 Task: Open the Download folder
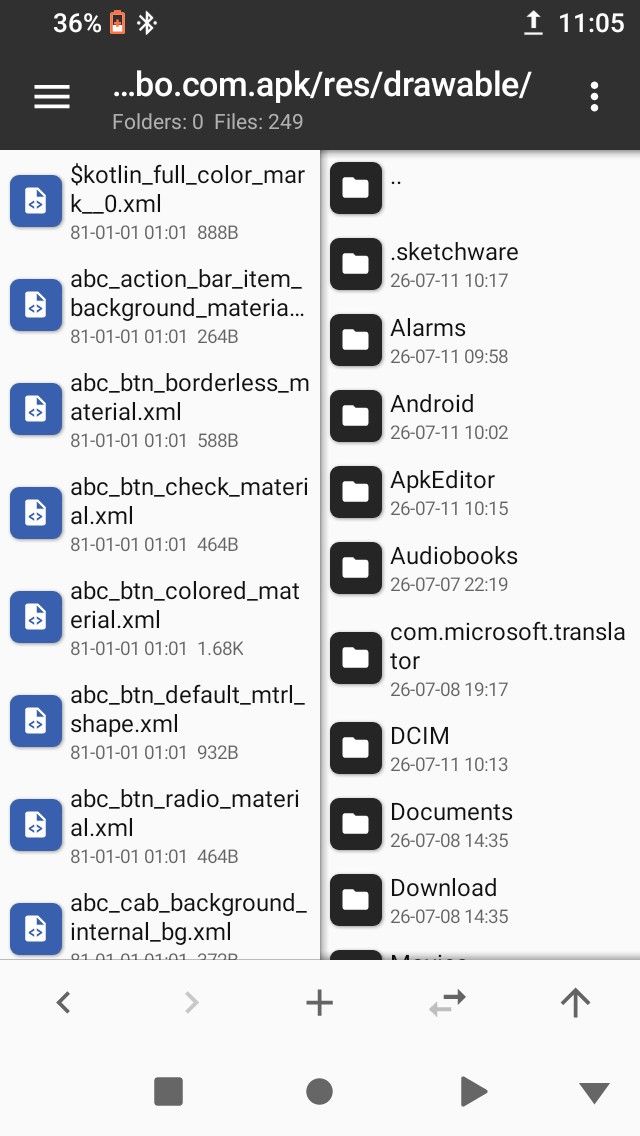481,901
